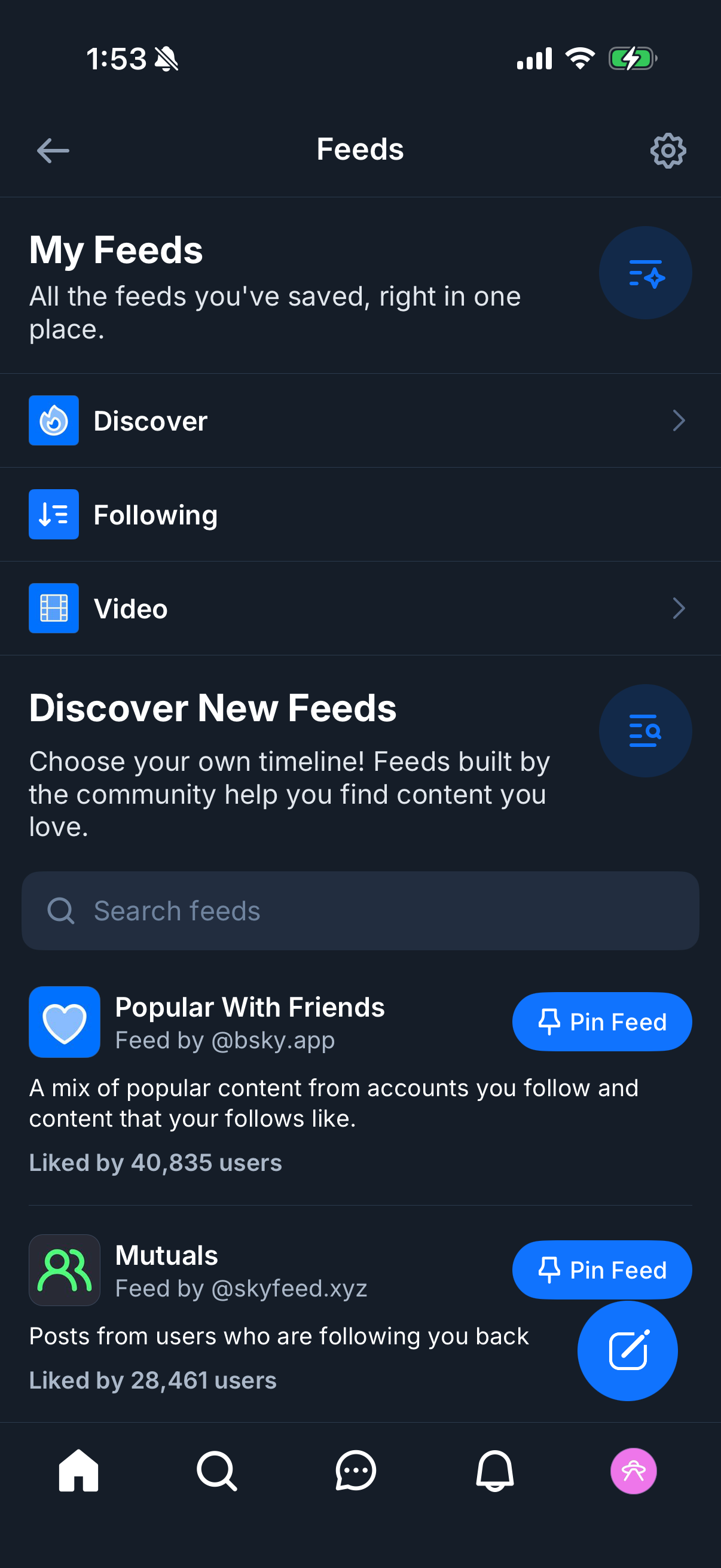Open feed settings with the gear icon
The height and width of the screenshot is (1568, 721).
click(667, 150)
